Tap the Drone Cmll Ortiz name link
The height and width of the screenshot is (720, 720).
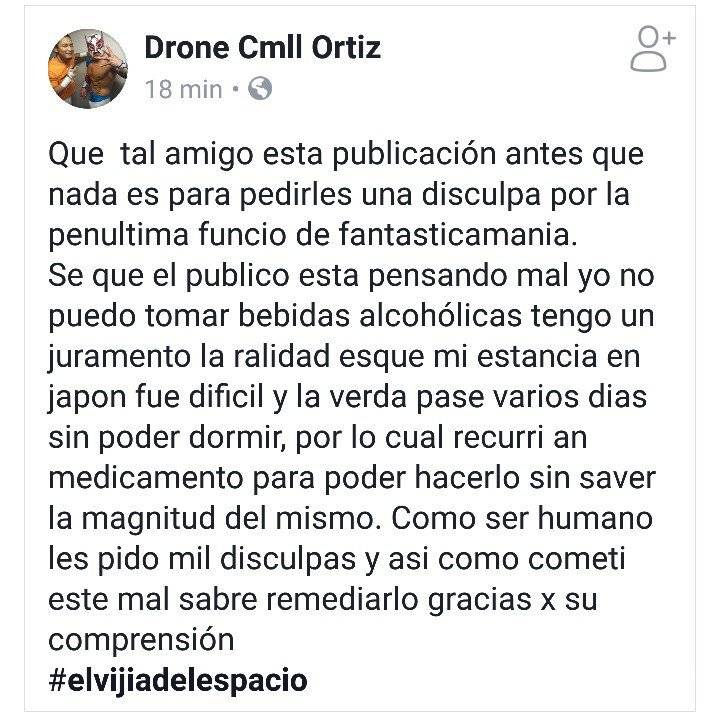[262, 47]
